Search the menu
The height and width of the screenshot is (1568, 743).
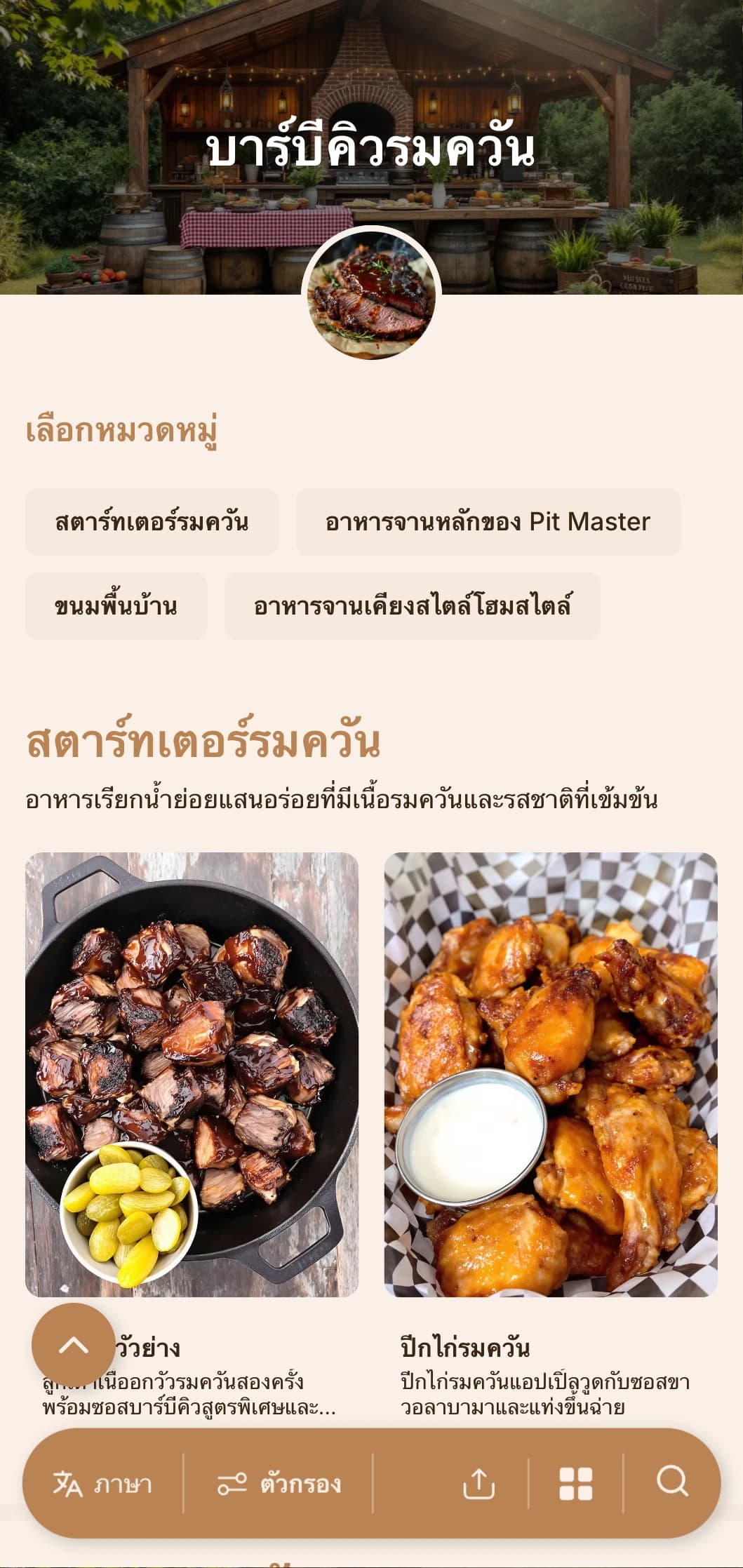pyautogui.click(x=671, y=1482)
